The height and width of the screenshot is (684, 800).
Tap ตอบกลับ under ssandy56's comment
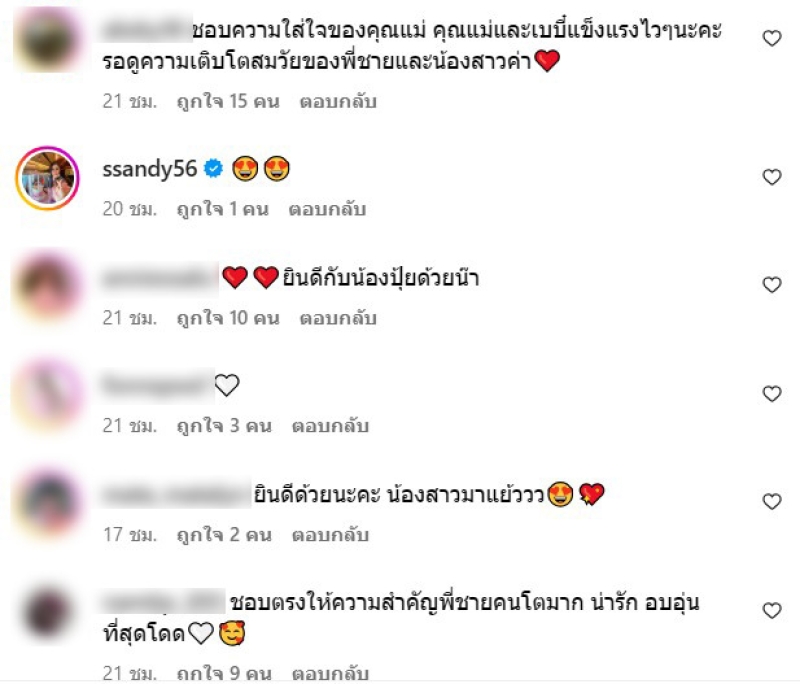point(327,210)
